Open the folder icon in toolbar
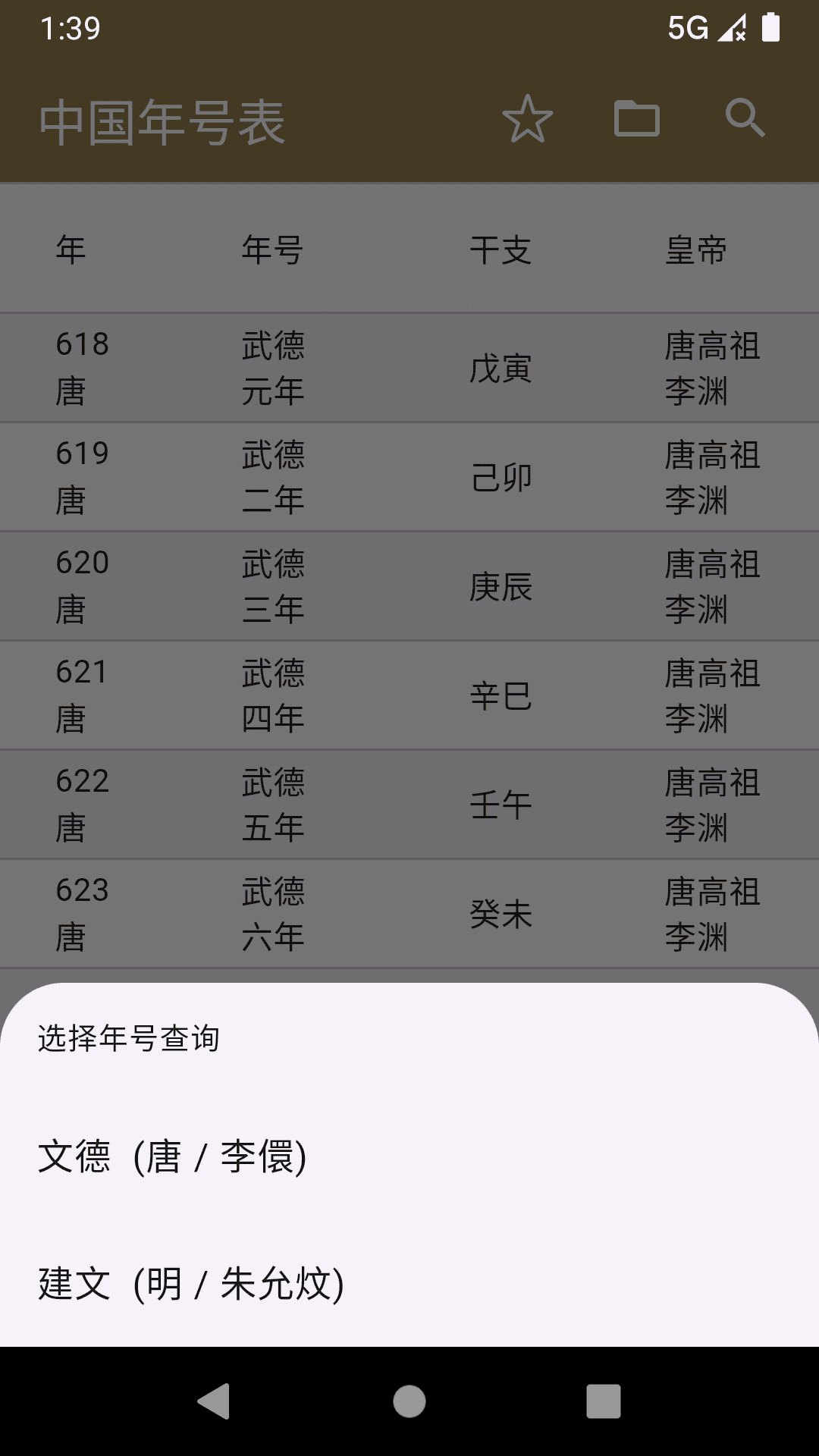 (635, 120)
